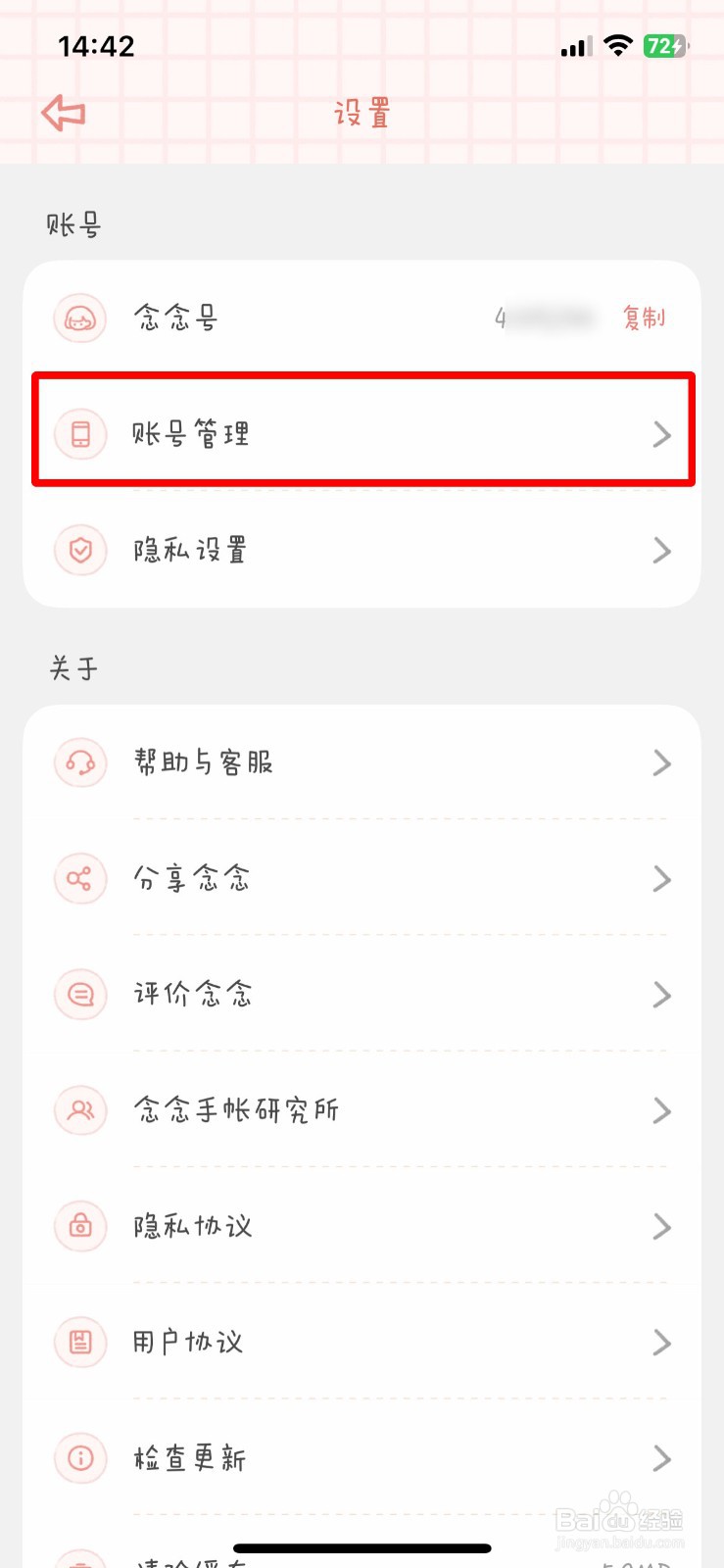Select the 评价念念 chat bubble icon
Viewport: 724px width, 1568px height.
[x=80, y=995]
